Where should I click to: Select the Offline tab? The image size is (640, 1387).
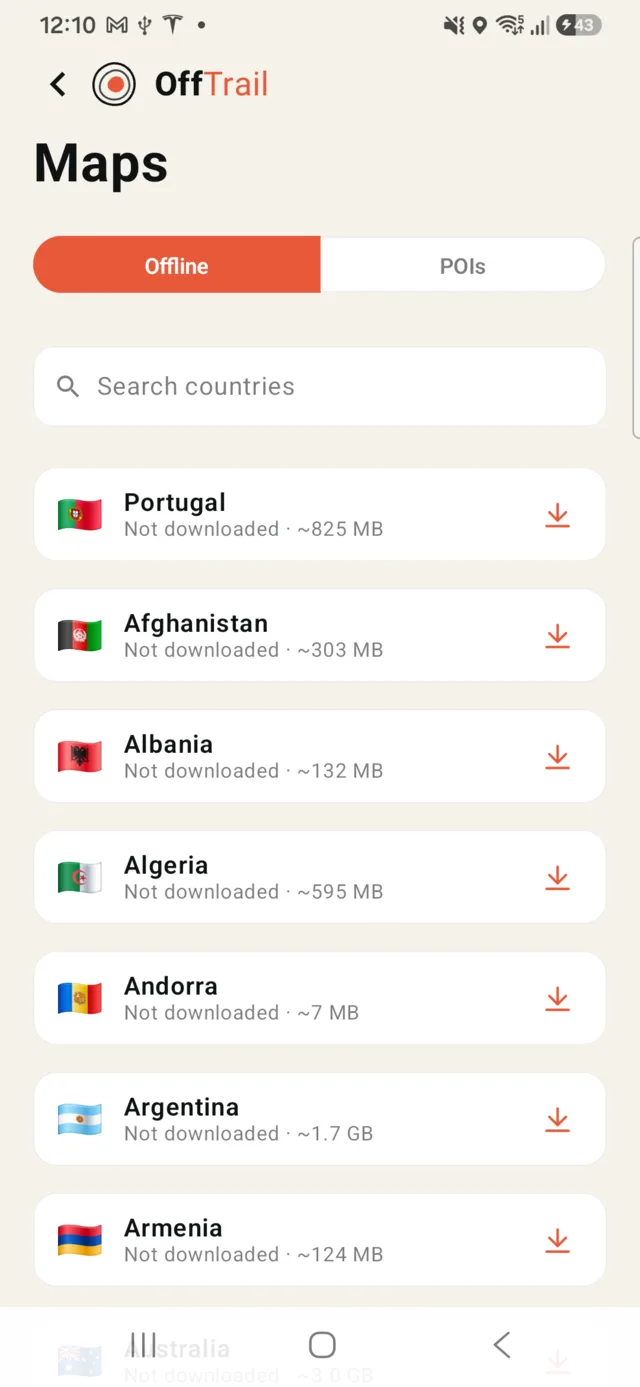pyautogui.click(x=177, y=266)
